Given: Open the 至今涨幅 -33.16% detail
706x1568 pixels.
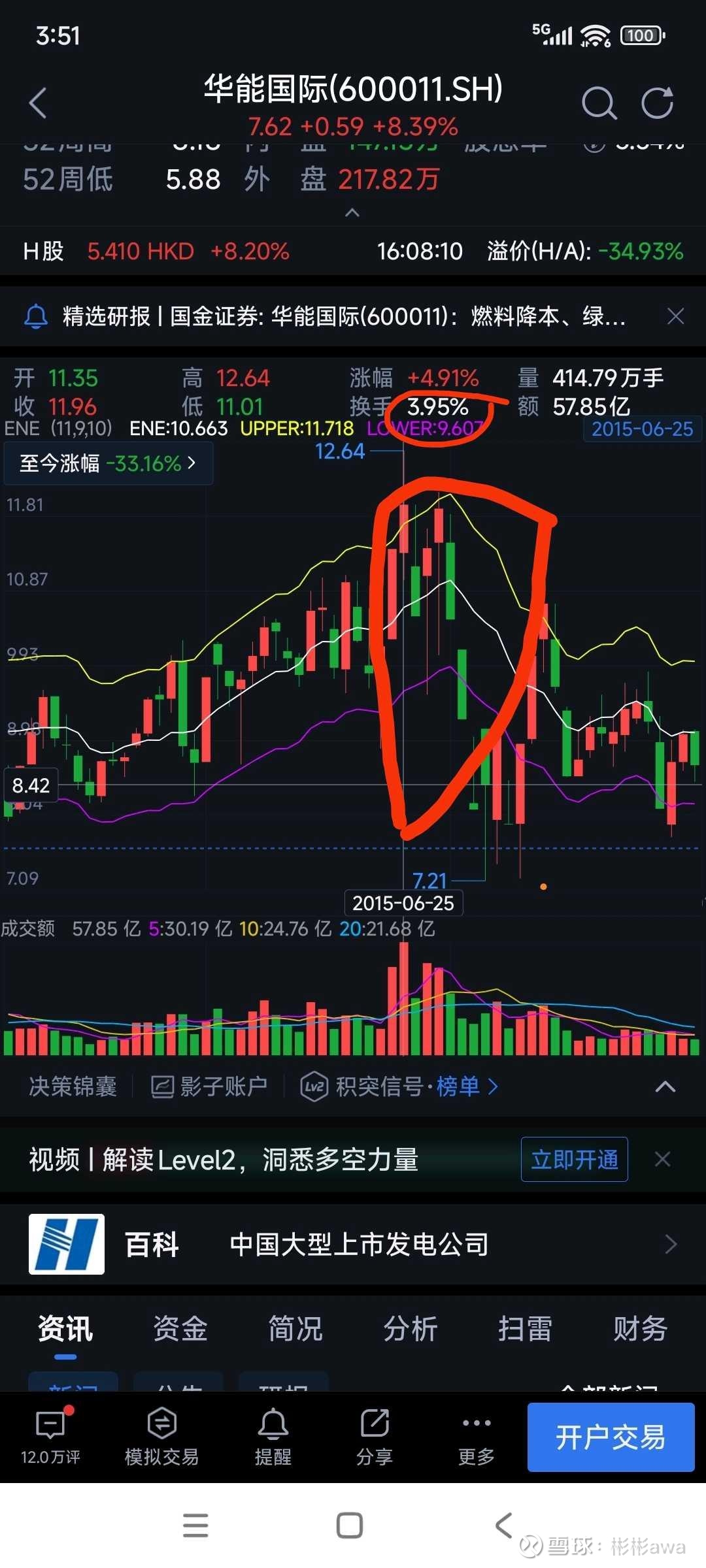Looking at the screenshot, I should [x=108, y=463].
